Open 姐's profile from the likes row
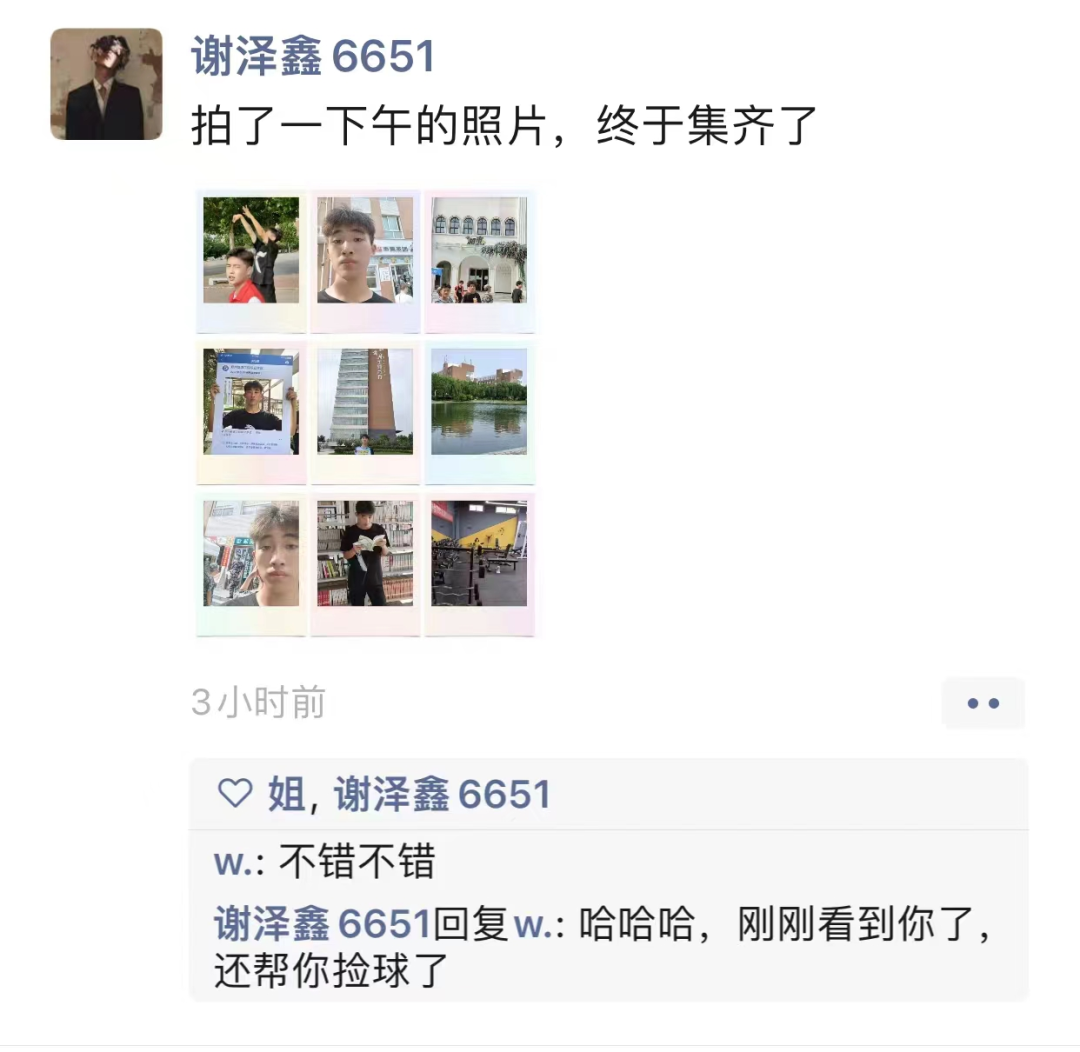This screenshot has height=1052, width=1080. [x=285, y=795]
